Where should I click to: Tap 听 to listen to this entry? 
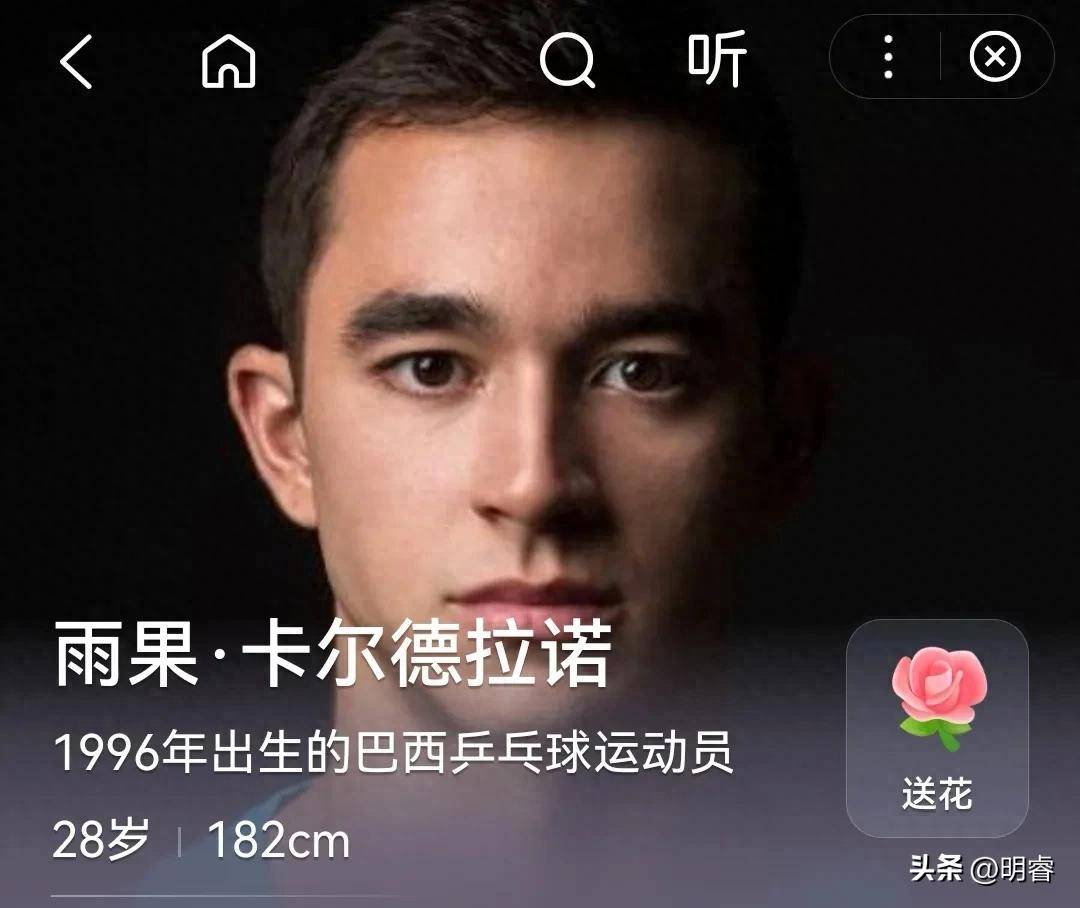click(716, 60)
